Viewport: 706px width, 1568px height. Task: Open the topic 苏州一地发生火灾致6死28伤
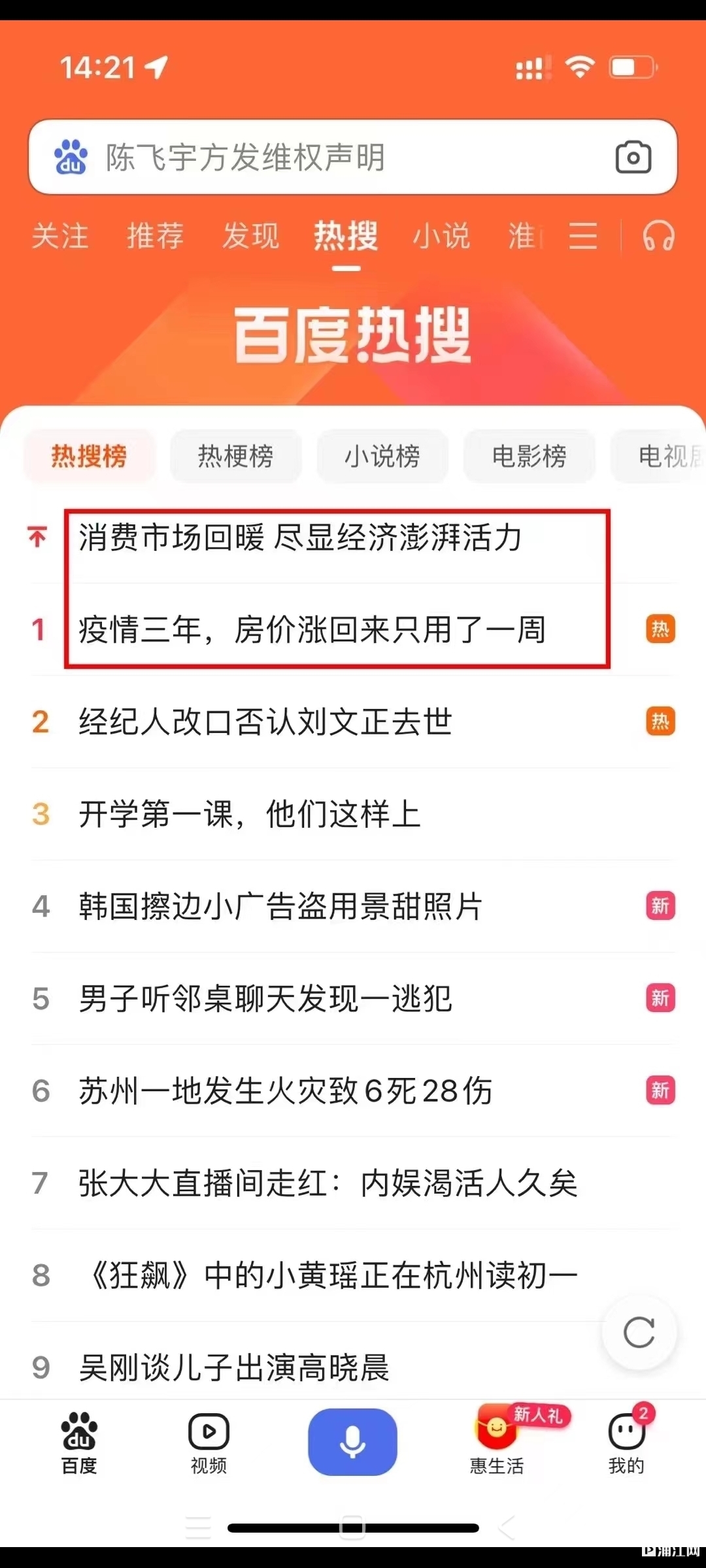pyautogui.click(x=286, y=1090)
